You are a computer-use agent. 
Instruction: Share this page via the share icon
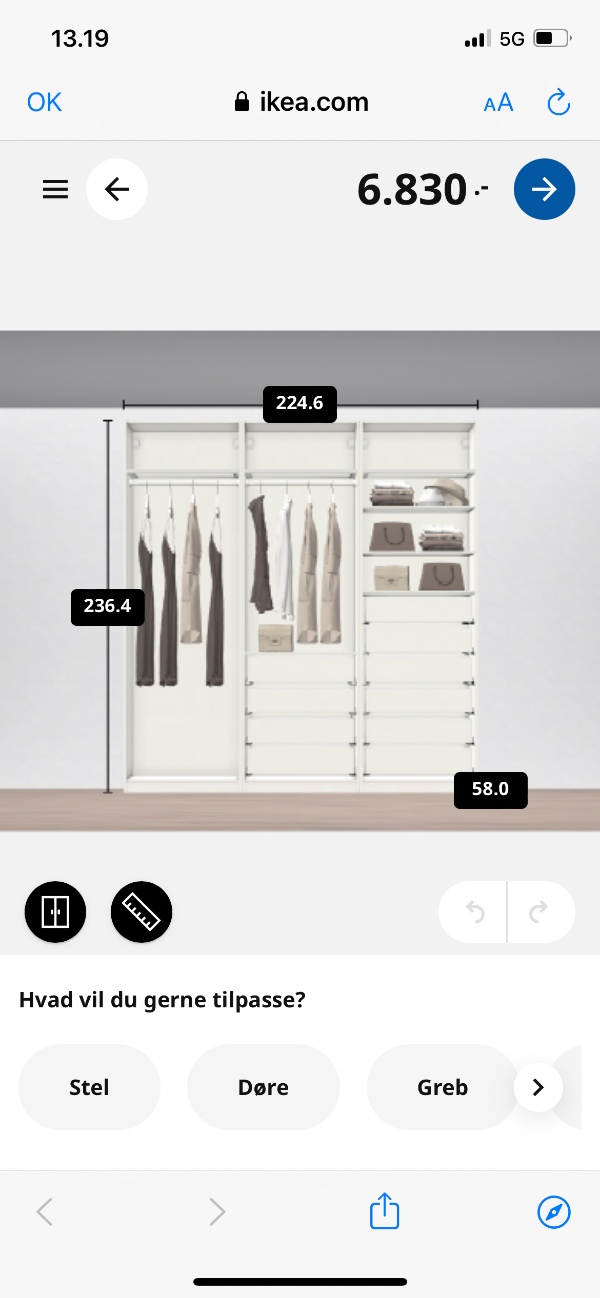click(x=385, y=1212)
